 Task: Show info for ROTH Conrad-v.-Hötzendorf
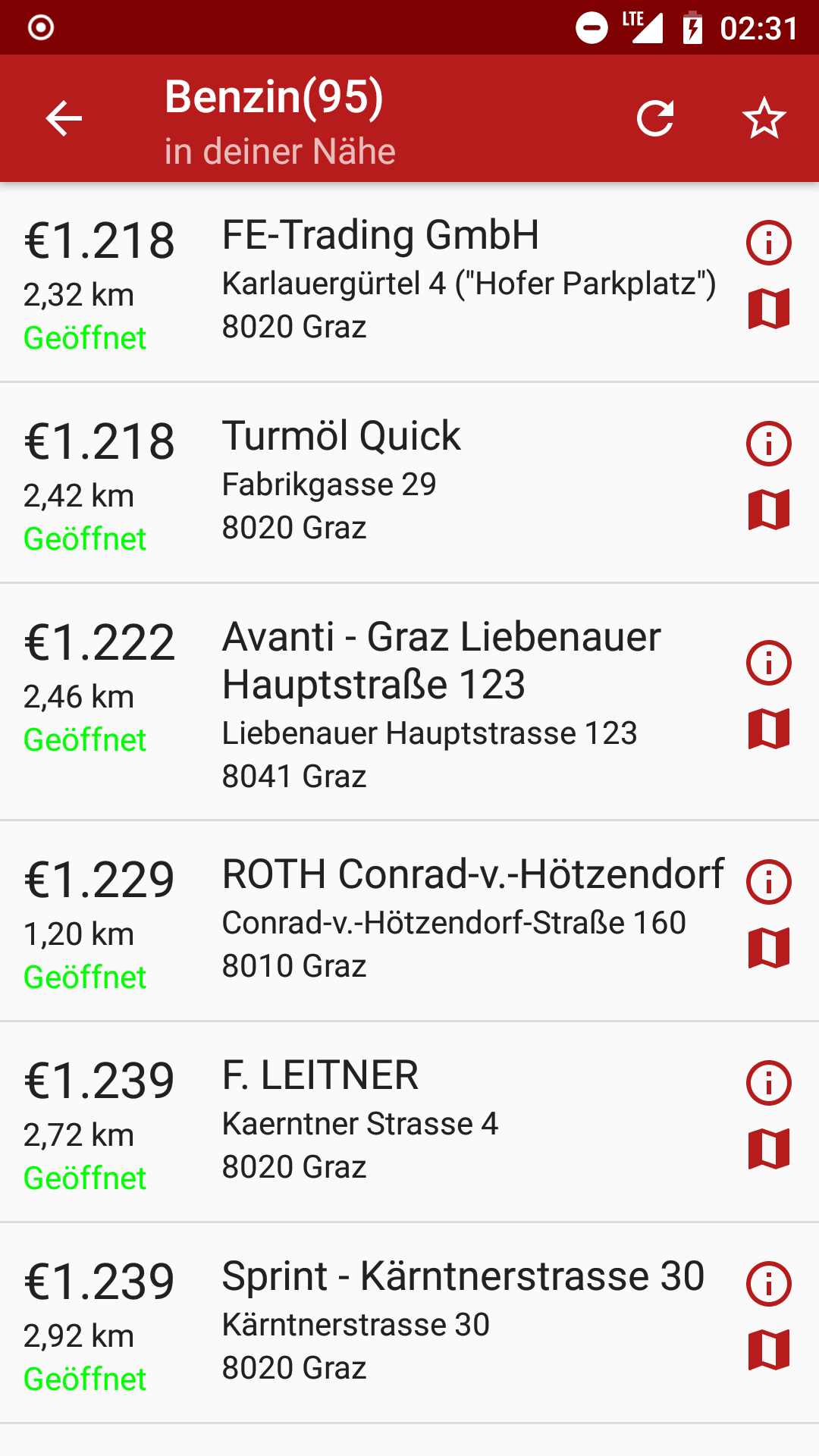tap(768, 882)
